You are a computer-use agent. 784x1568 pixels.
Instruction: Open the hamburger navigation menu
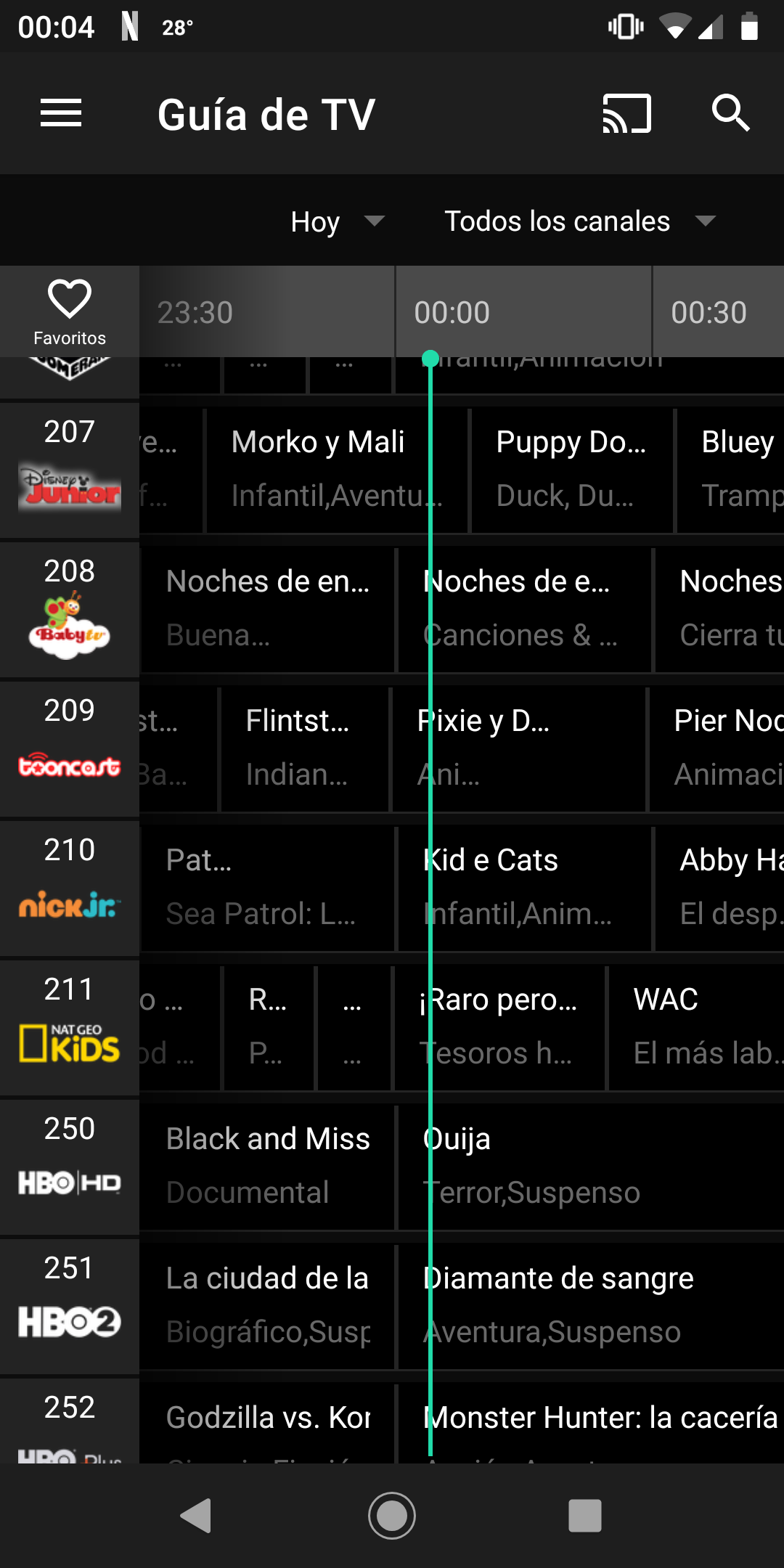tap(61, 114)
